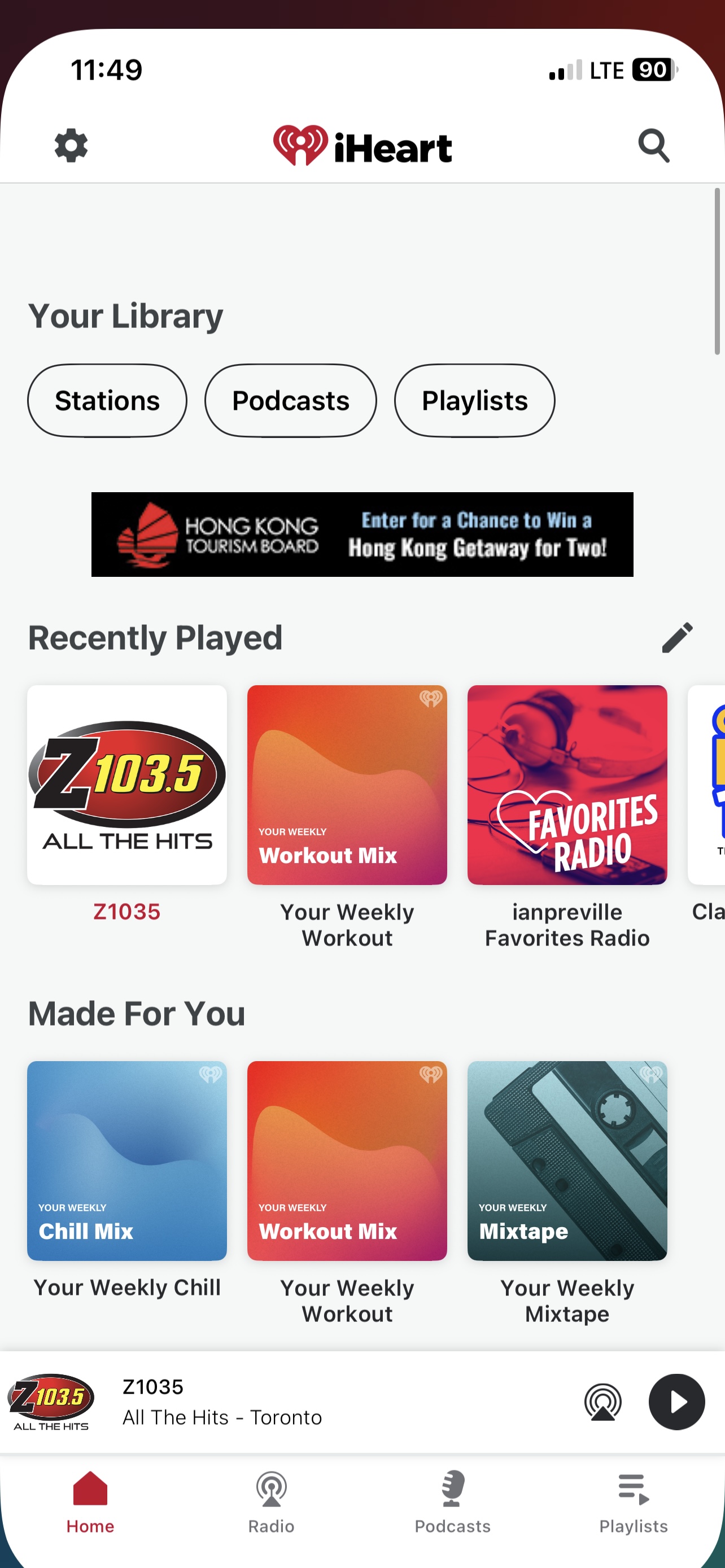Select the Podcasts library chip
The height and width of the screenshot is (1568, 725).
pyautogui.click(x=290, y=401)
